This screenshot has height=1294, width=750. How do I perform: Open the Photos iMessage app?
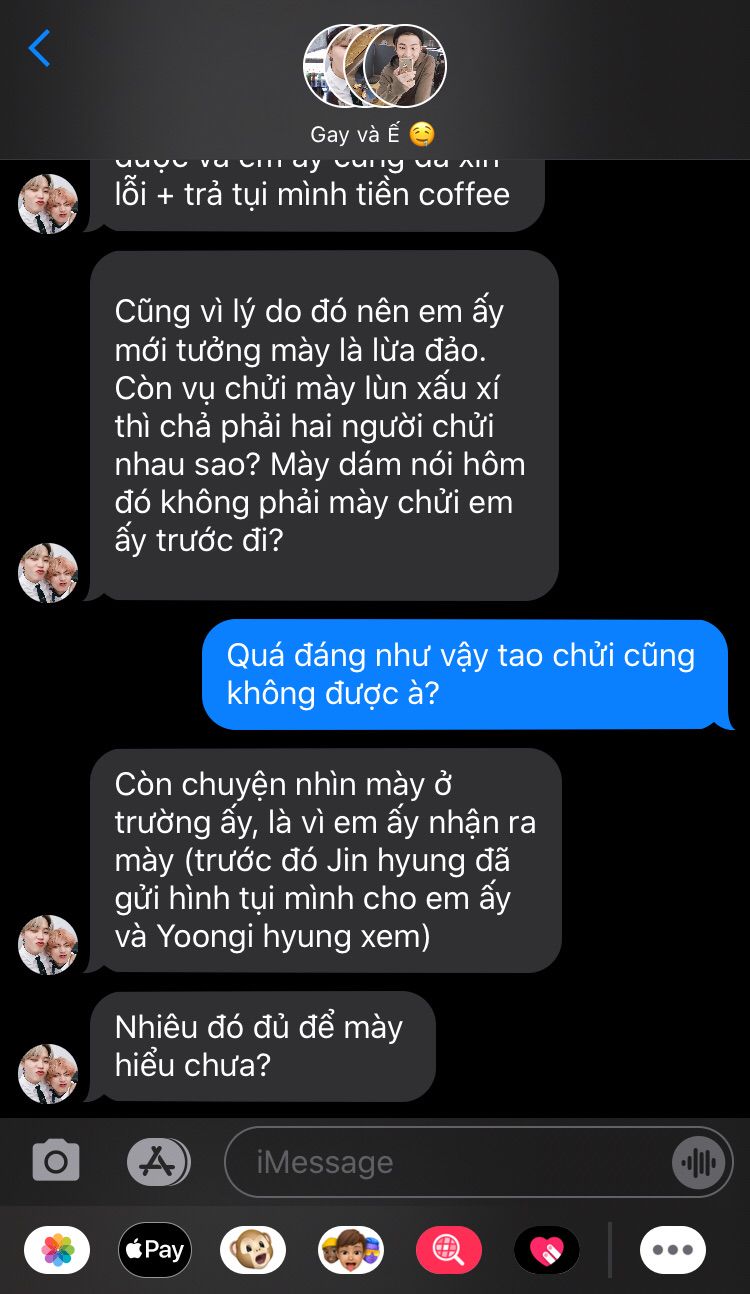57,1249
